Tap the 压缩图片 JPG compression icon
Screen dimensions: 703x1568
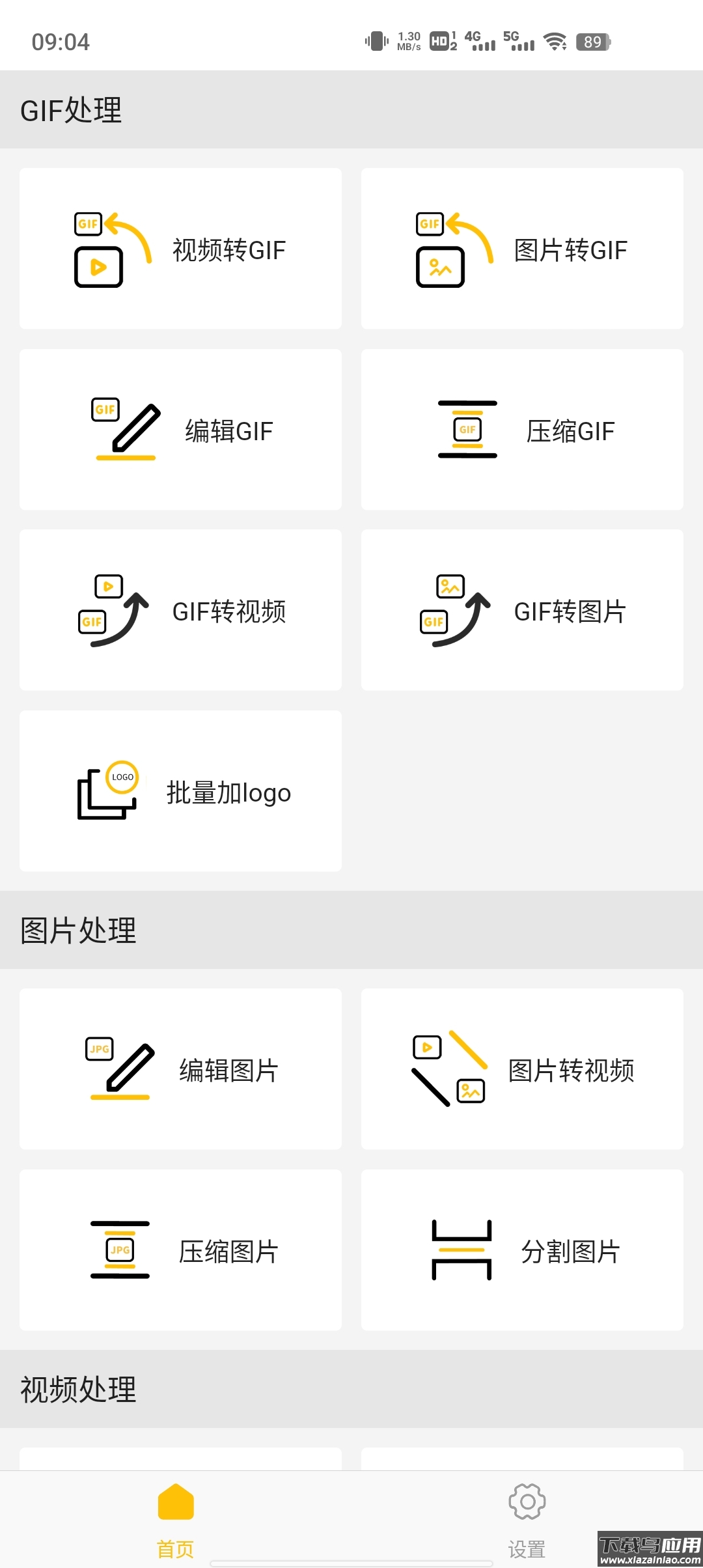tap(120, 1250)
